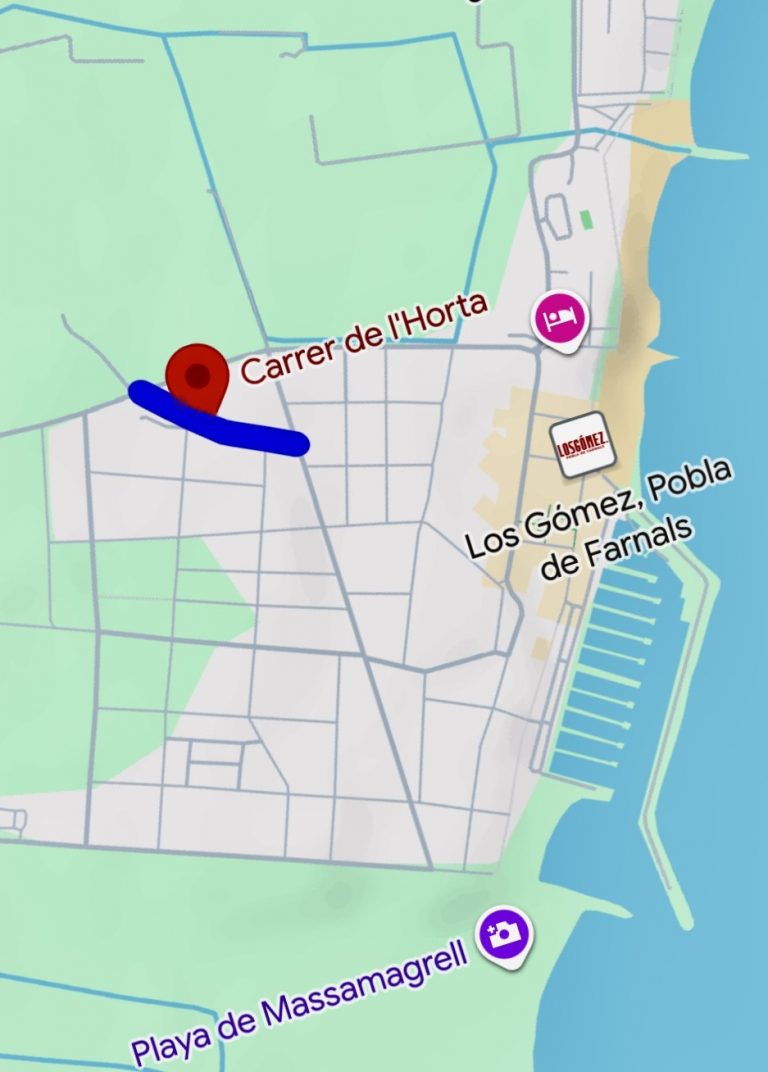Image resolution: width=768 pixels, height=1072 pixels.
Task: Tap the red pin at Carrer de l'Horta
Action: tap(198, 376)
